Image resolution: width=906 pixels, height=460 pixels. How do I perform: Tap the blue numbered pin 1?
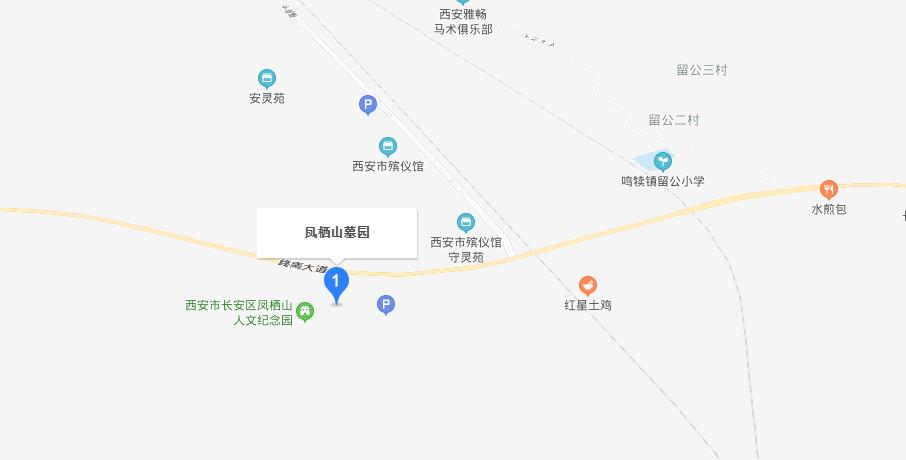coord(337,283)
